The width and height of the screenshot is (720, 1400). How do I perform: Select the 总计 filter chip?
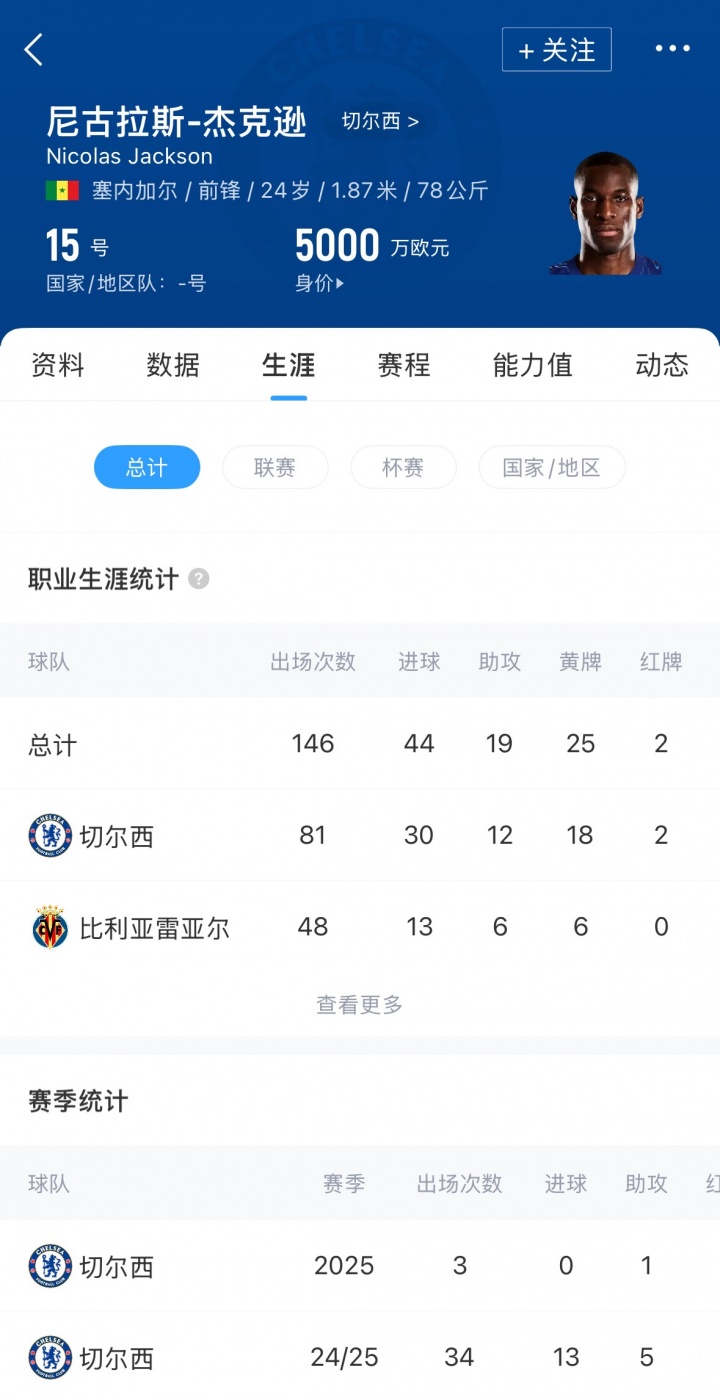[x=147, y=467]
